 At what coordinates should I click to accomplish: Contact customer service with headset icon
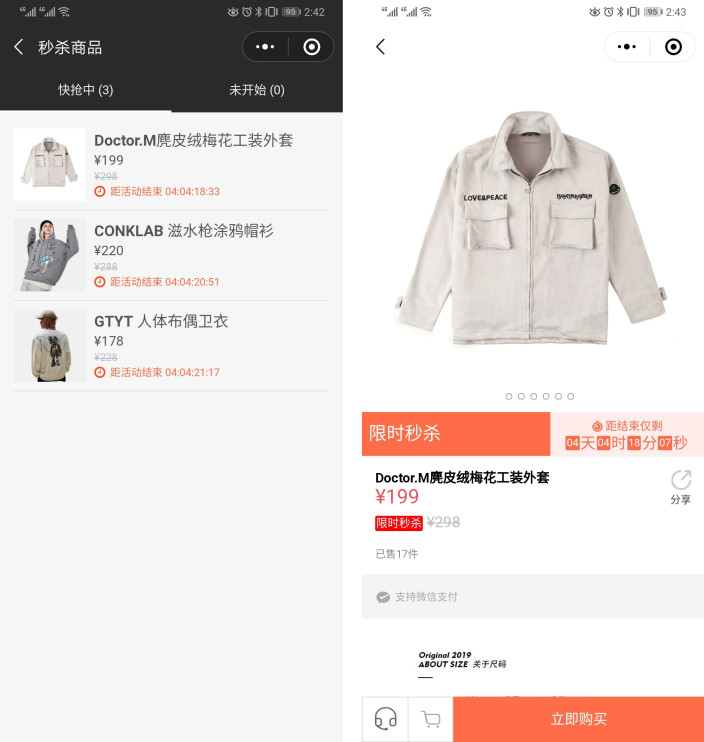click(385, 719)
